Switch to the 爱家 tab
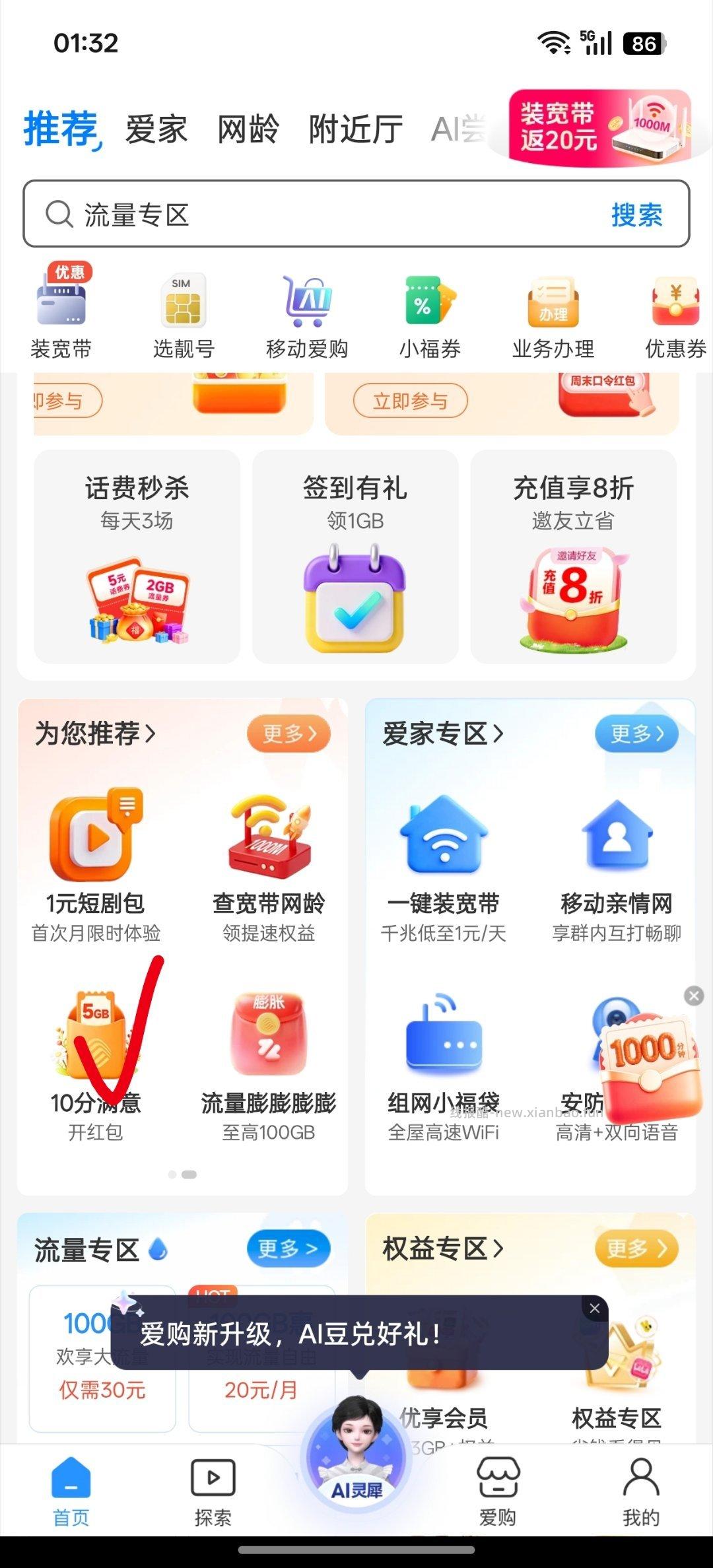This screenshot has width=713, height=1568. [156, 129]
